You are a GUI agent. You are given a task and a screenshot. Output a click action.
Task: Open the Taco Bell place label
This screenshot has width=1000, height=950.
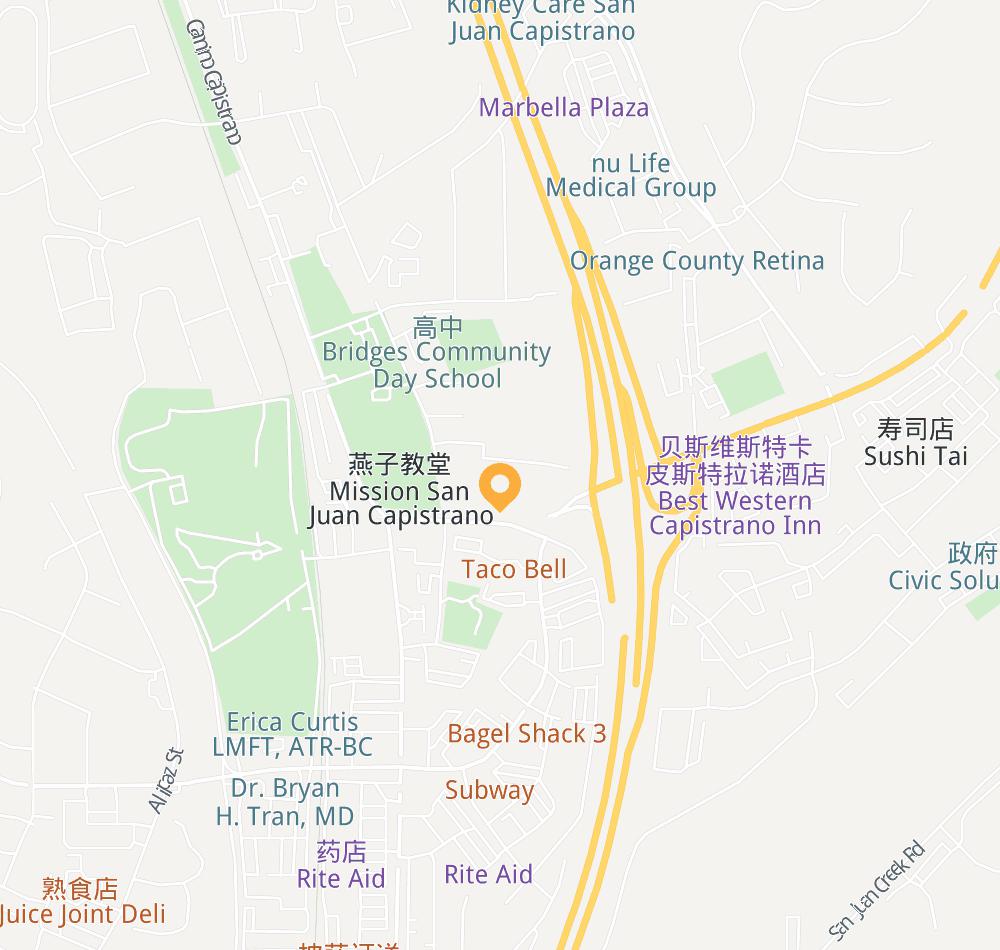(x=514, y=570)
